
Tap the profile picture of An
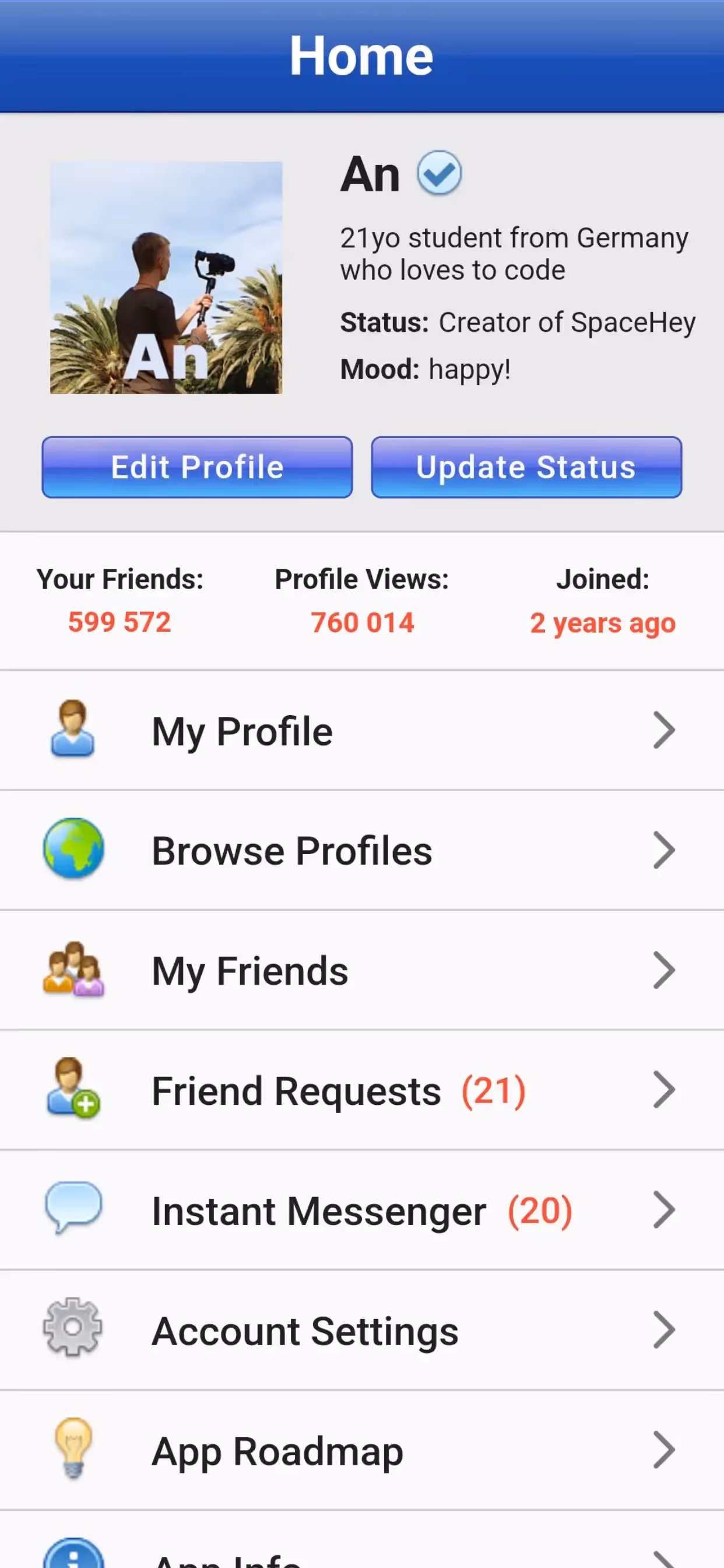pos(166,278)
